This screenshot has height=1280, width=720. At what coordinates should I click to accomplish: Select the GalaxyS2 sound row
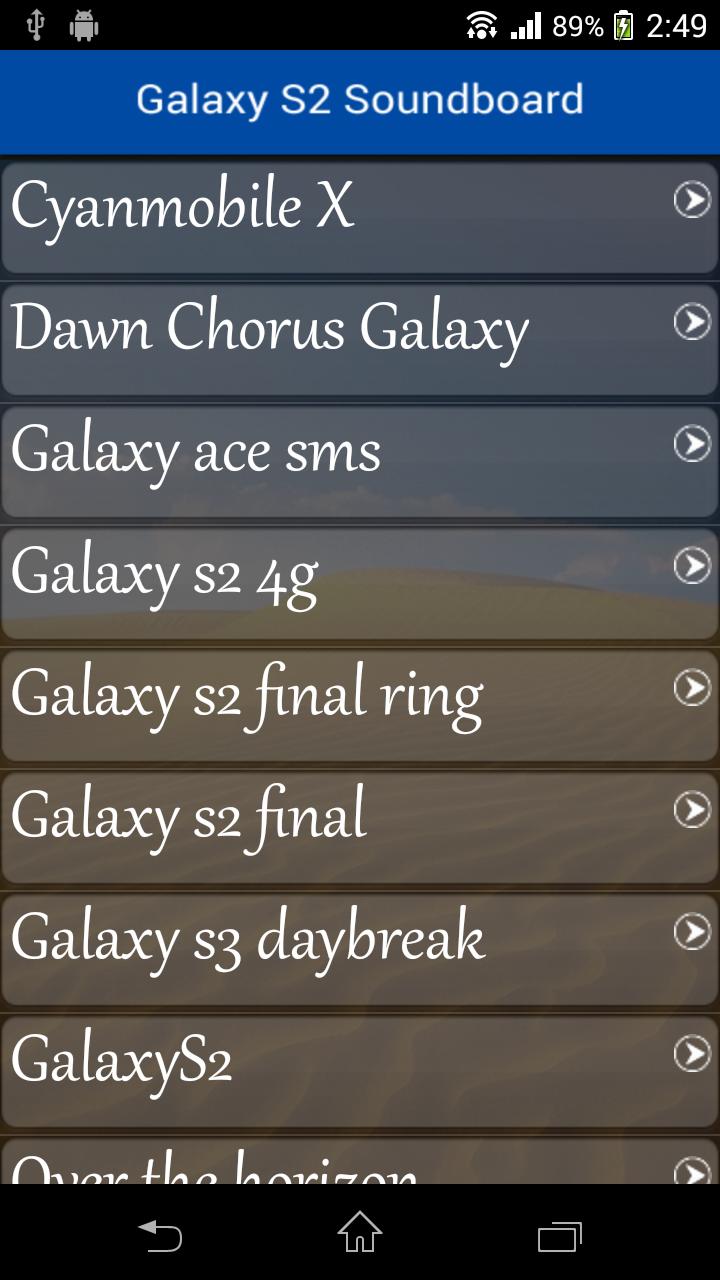[360, 1069]
